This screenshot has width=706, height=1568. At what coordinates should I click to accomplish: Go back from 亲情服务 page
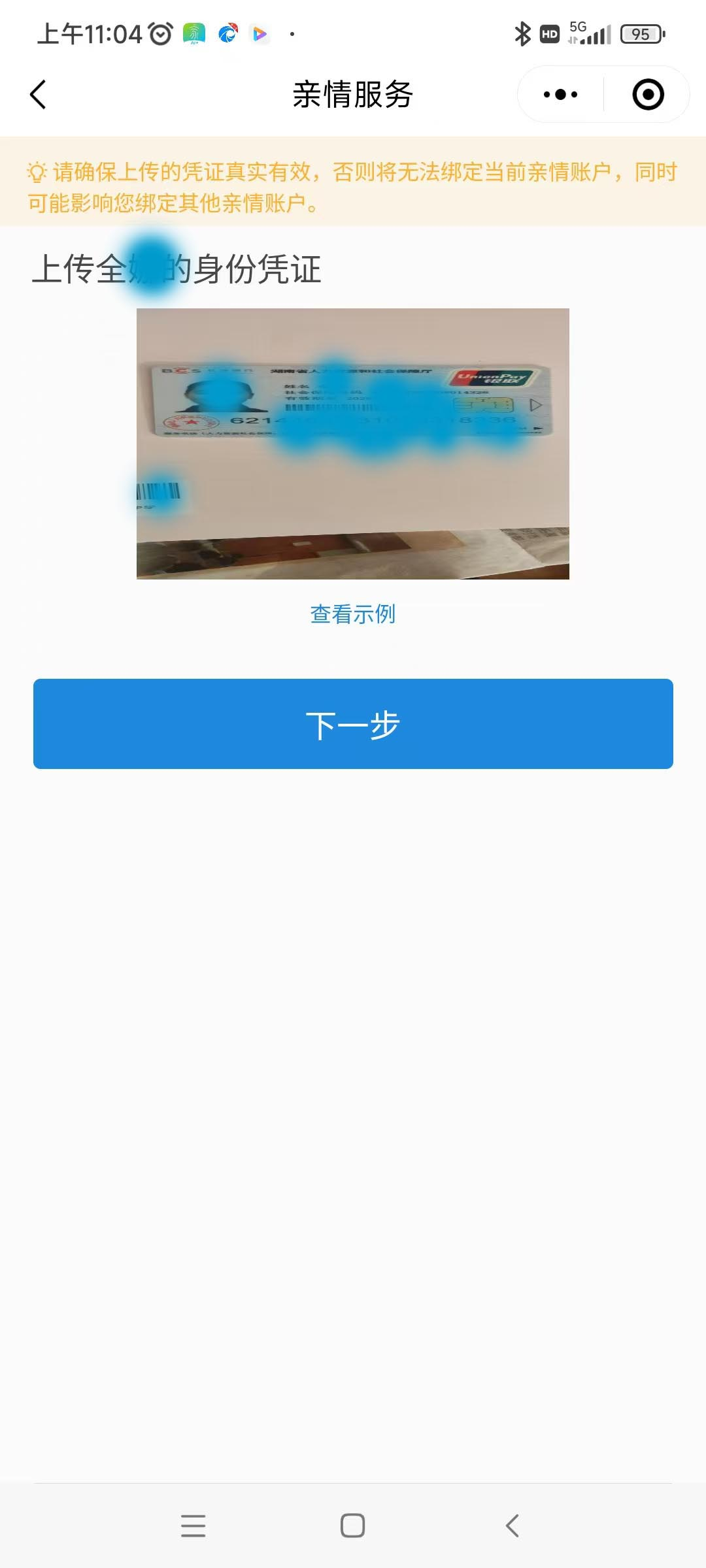click(39, 95)
